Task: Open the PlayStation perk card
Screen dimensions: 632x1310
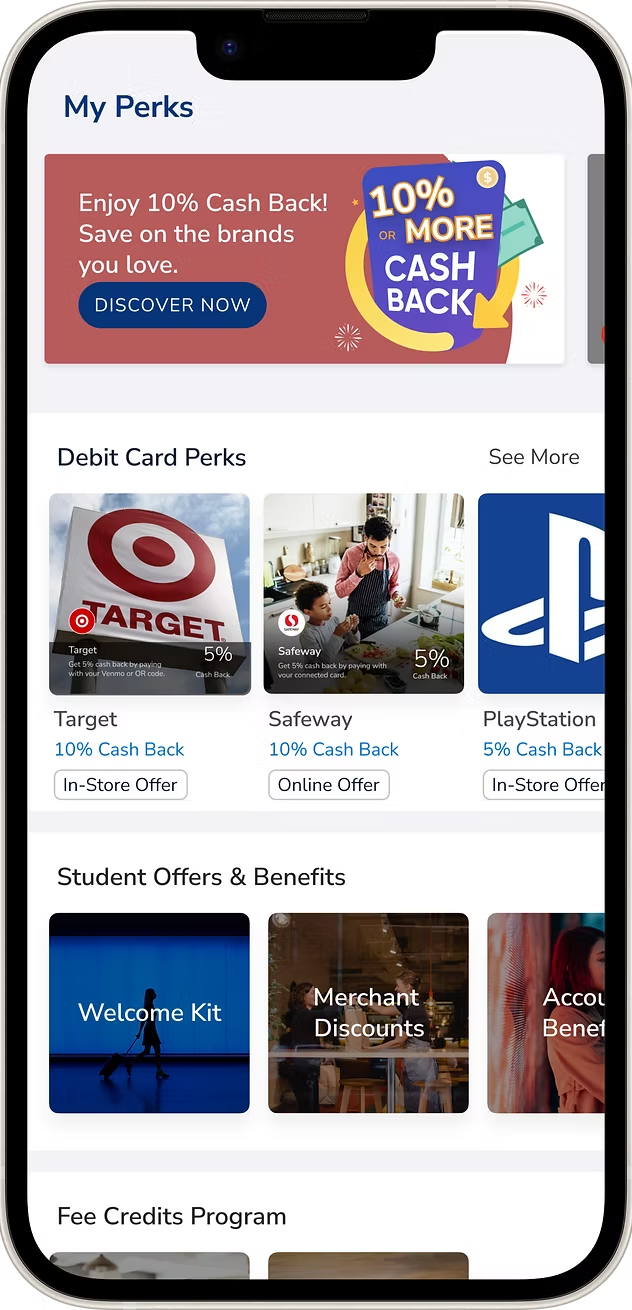Action: [x=541, y=594]
